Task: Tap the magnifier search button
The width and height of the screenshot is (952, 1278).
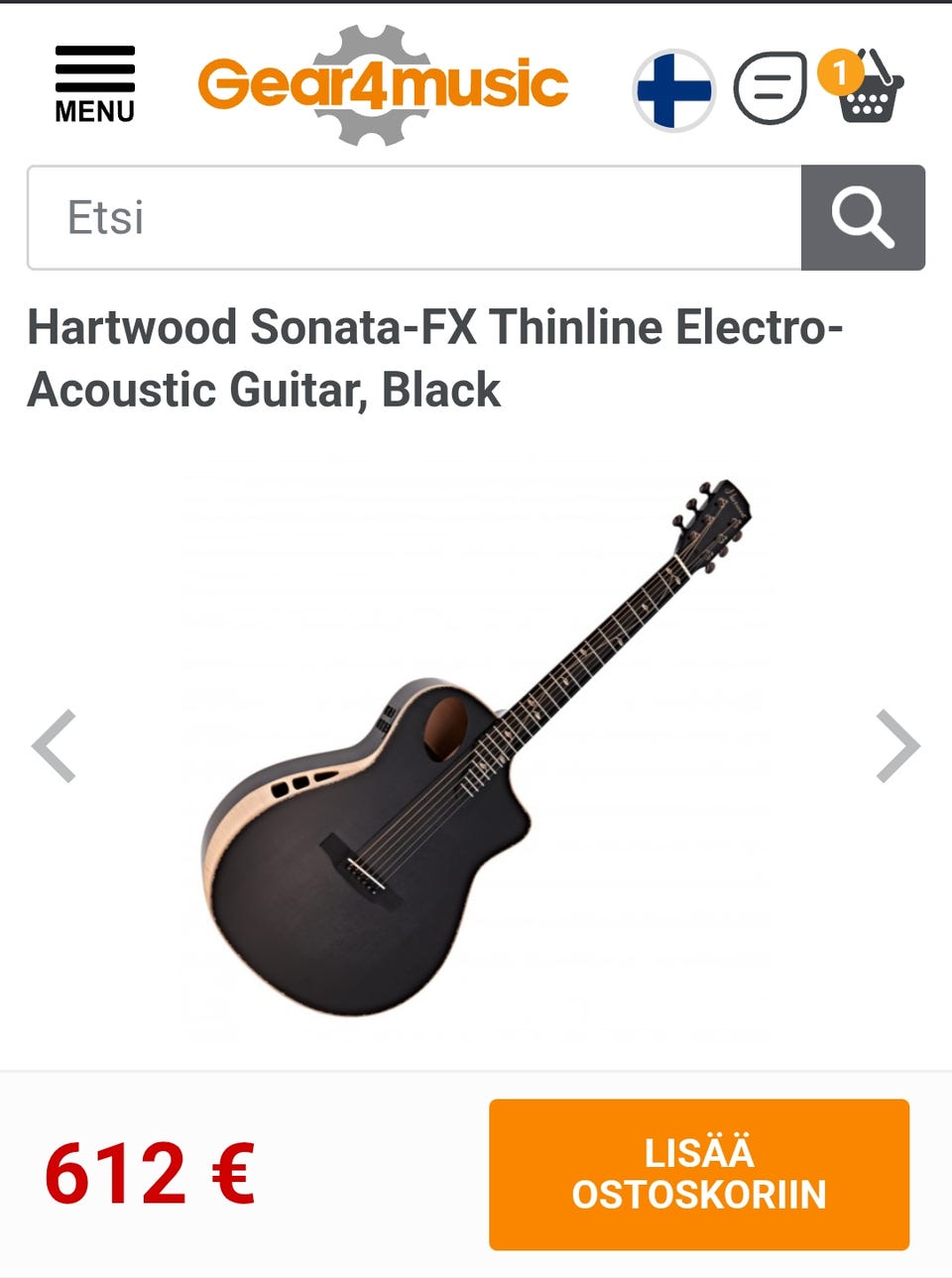Action: click(863, 218)
